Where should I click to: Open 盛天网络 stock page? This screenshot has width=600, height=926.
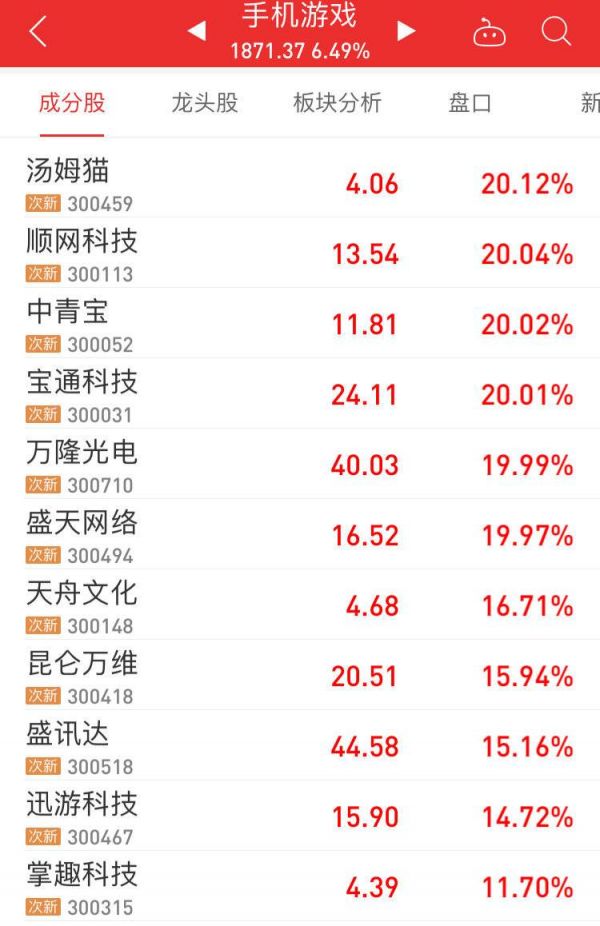(82, 536)
